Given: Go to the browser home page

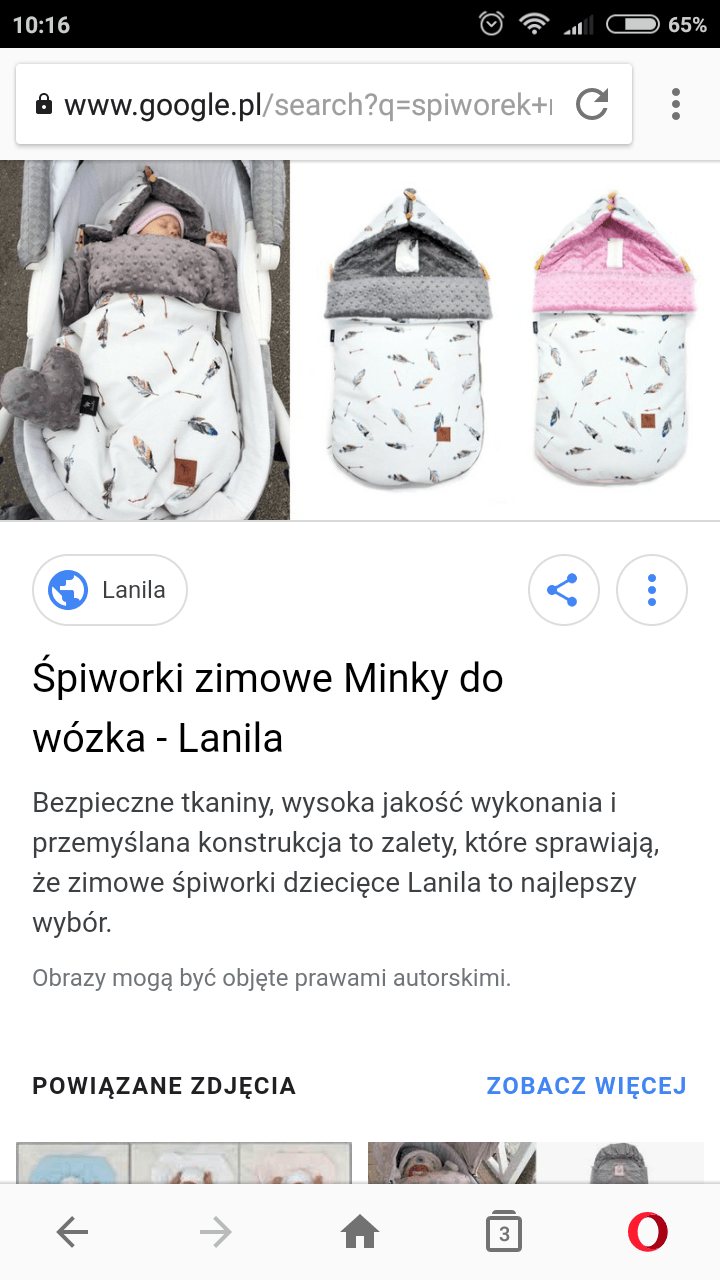Looking at the screenshot, I should coord(360,1233).
